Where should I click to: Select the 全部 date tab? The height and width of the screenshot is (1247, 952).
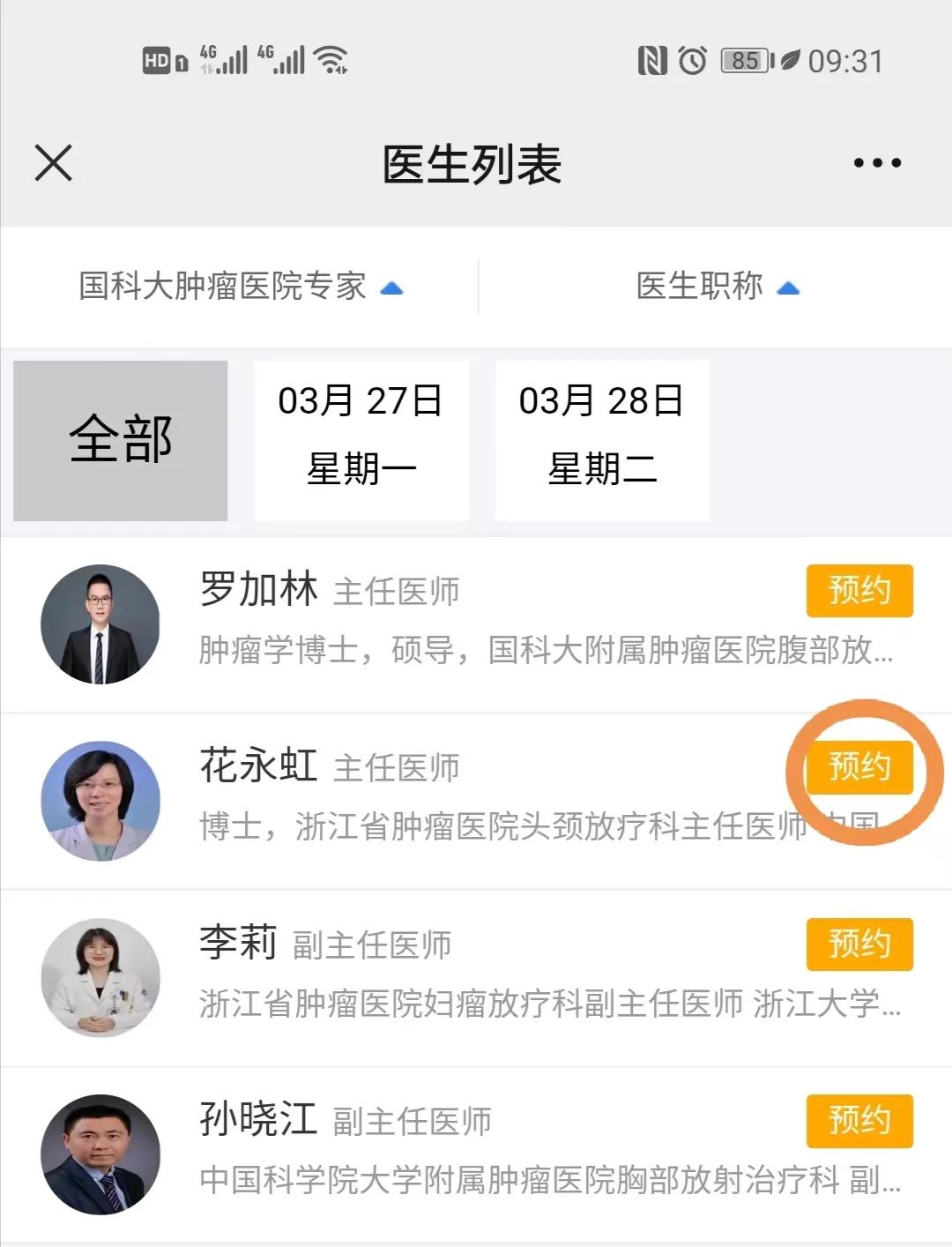pos(121,440)
